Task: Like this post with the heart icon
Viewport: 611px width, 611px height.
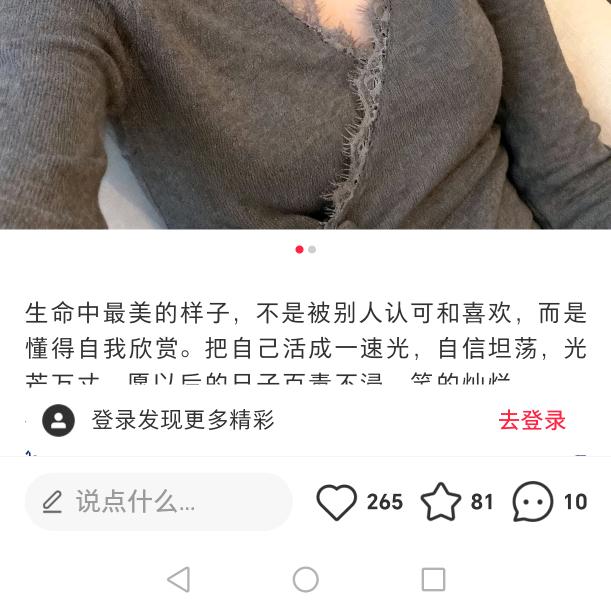Action: [337, 502]
